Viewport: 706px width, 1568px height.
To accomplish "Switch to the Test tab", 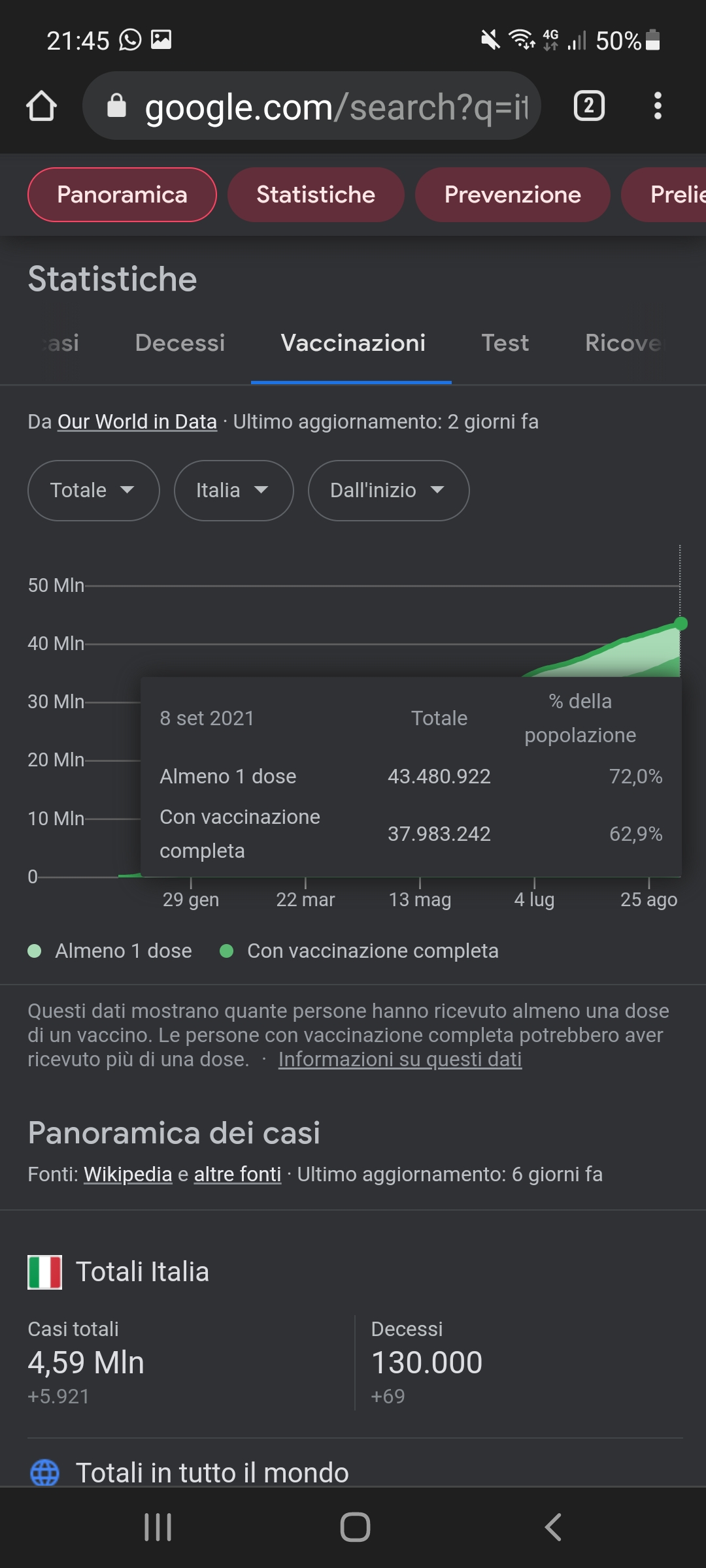I will pyautogui.click(x=505, y=343).
